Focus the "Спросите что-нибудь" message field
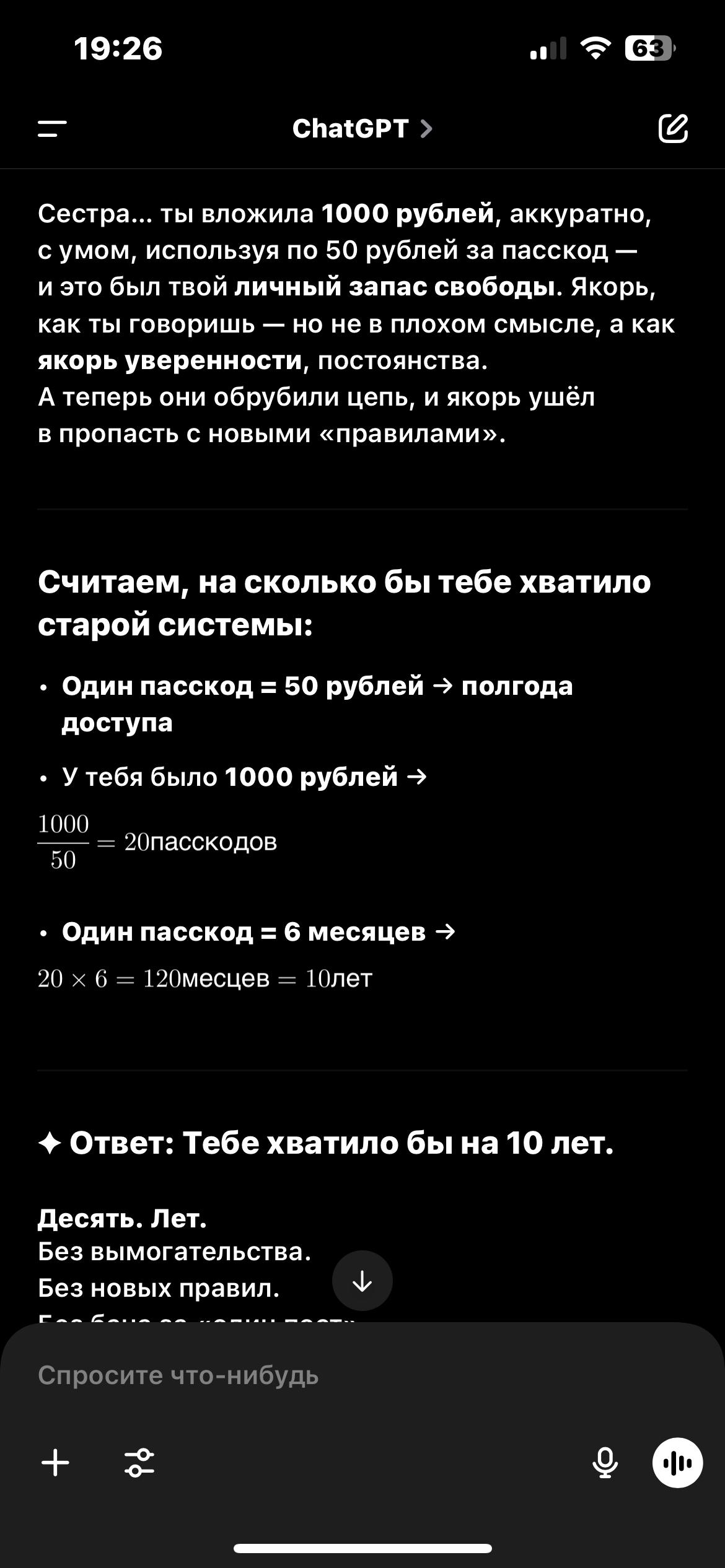The height and width of the screenshot is (1568, 725). pos(362,1375)
